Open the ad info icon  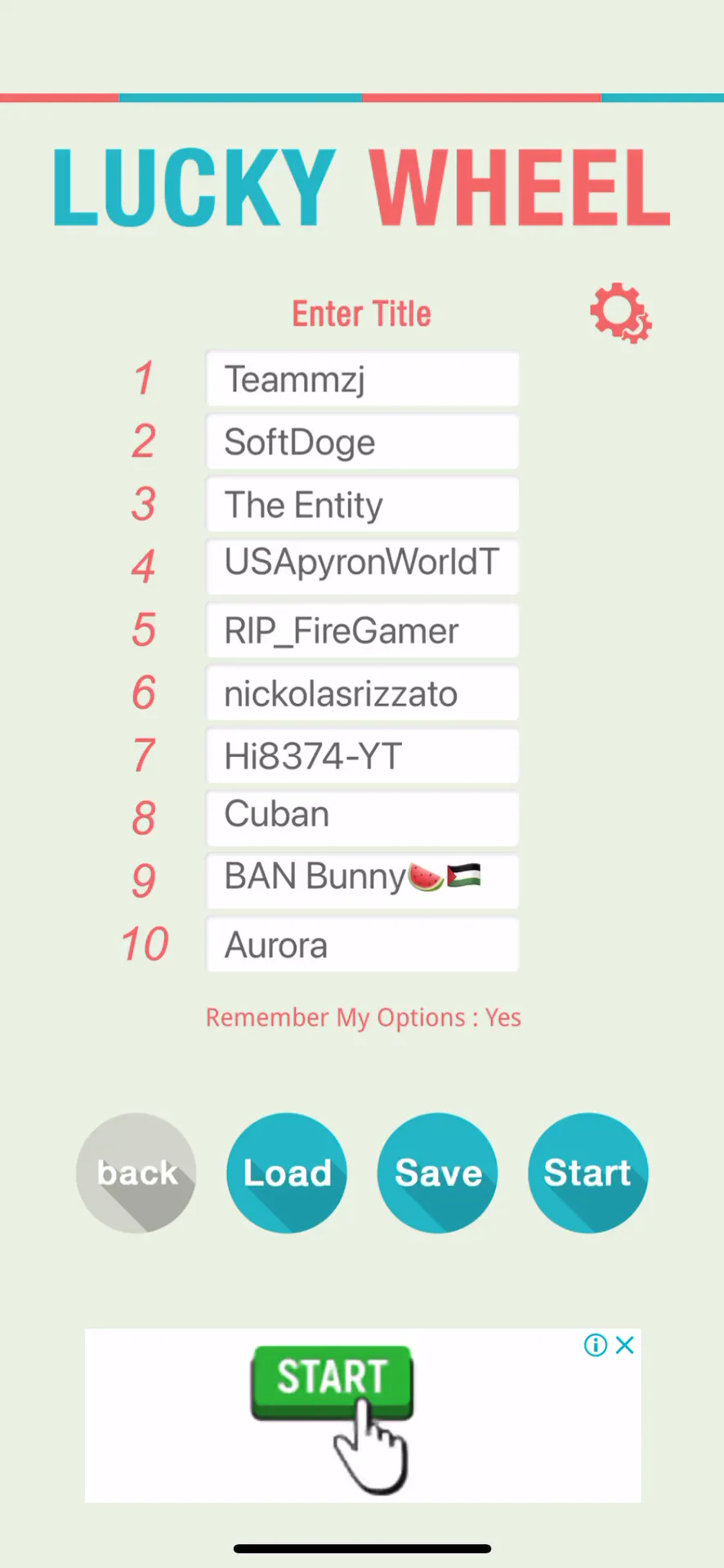596,1345
